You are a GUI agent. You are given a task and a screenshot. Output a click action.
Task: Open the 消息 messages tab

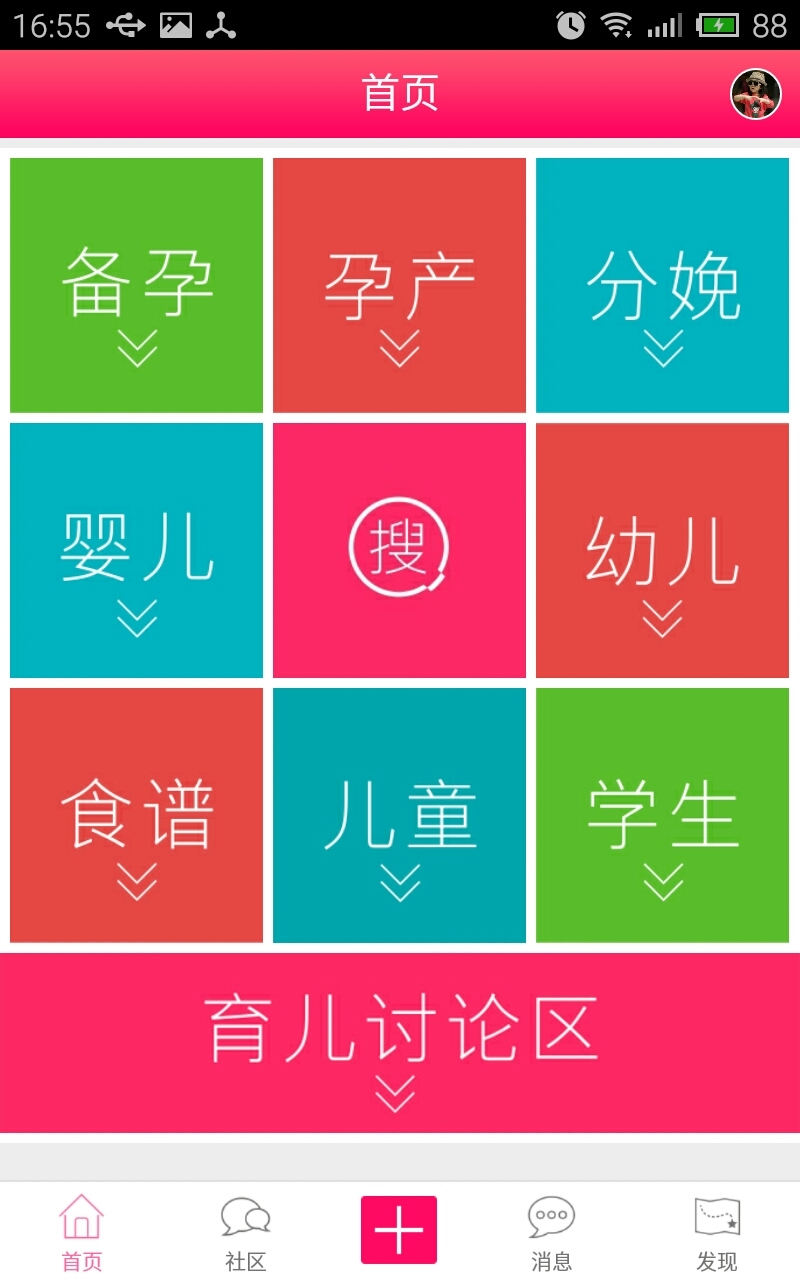point(551,1232)
